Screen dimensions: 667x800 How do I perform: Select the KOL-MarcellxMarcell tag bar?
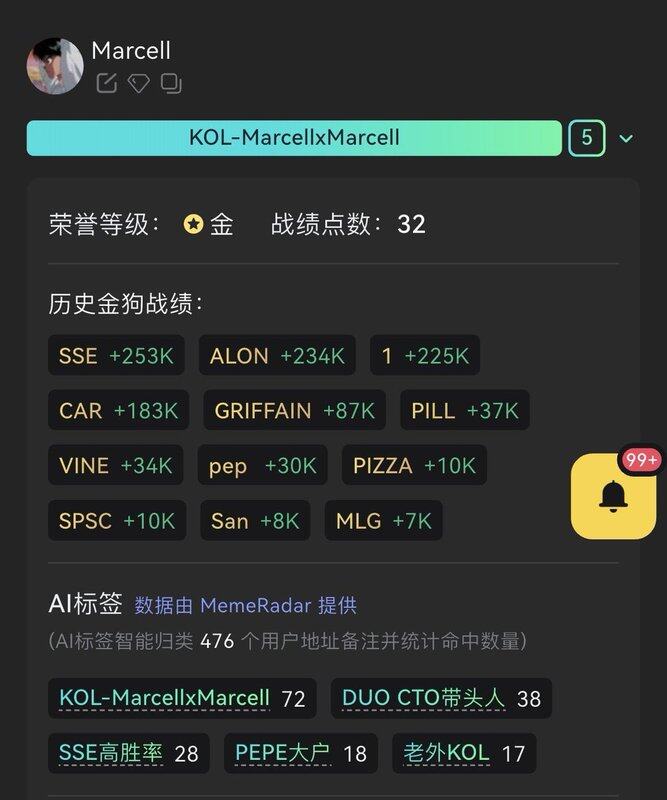pos(294,138)
